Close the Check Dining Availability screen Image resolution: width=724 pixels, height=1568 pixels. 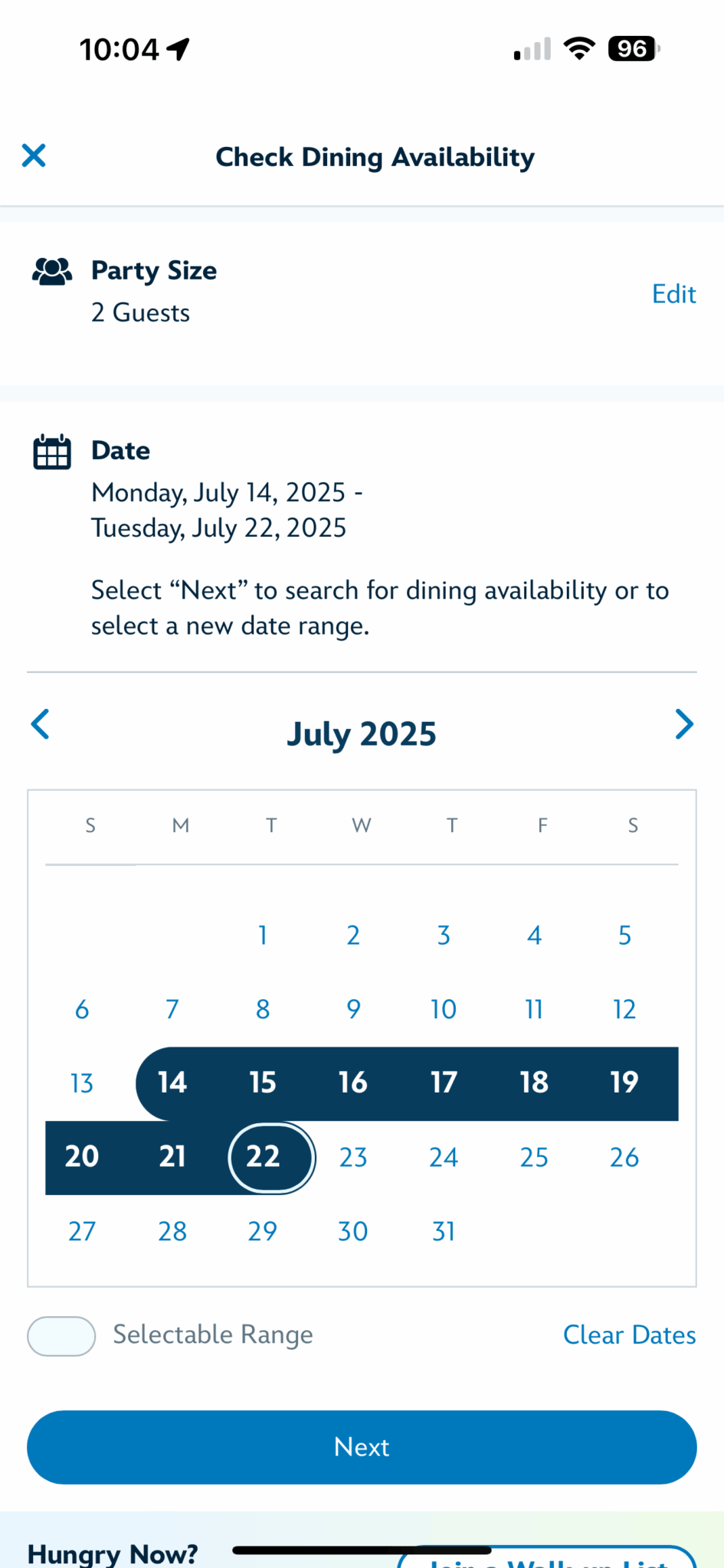click(x=34, y=155)
